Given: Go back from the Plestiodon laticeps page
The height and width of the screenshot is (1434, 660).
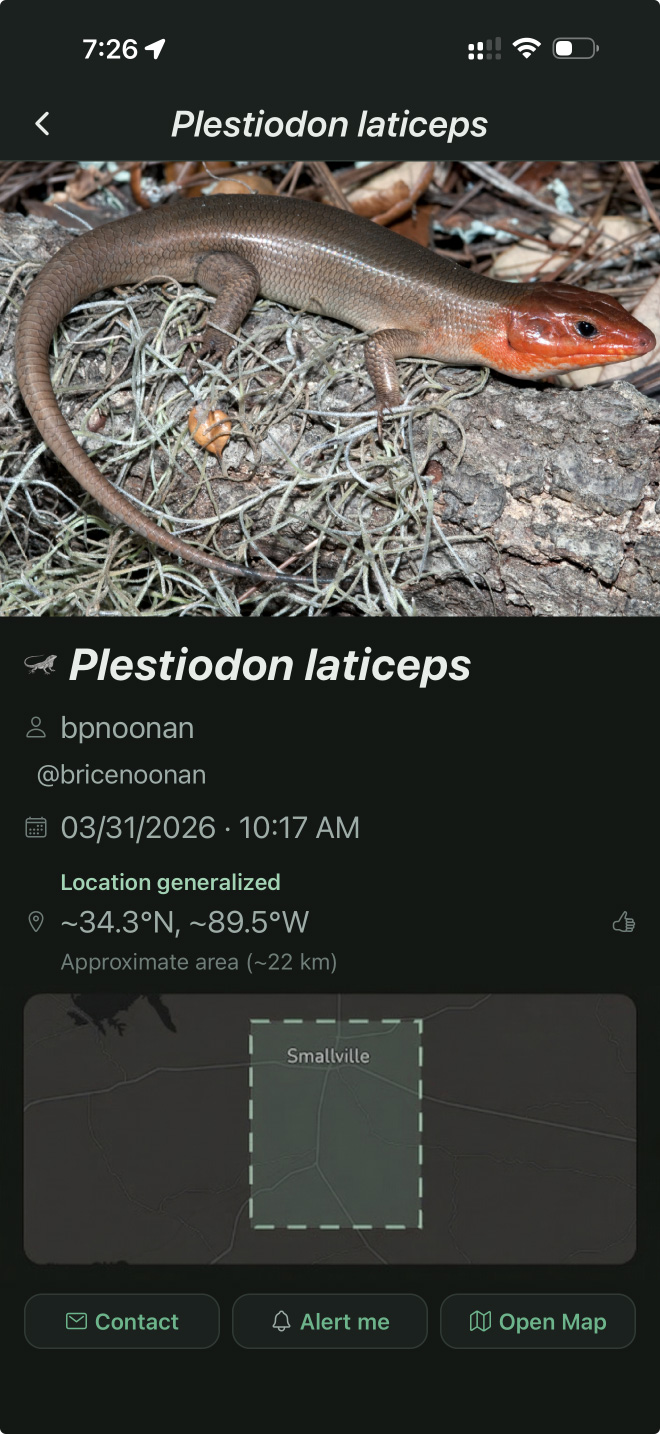Looking at the screenshot, I should click(x=42, y=124).
